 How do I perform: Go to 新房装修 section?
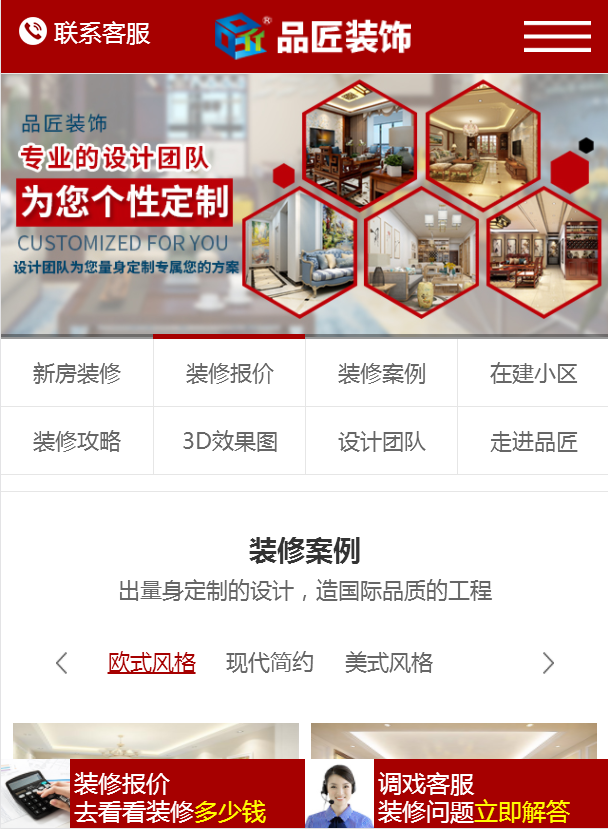coord(77,374)
